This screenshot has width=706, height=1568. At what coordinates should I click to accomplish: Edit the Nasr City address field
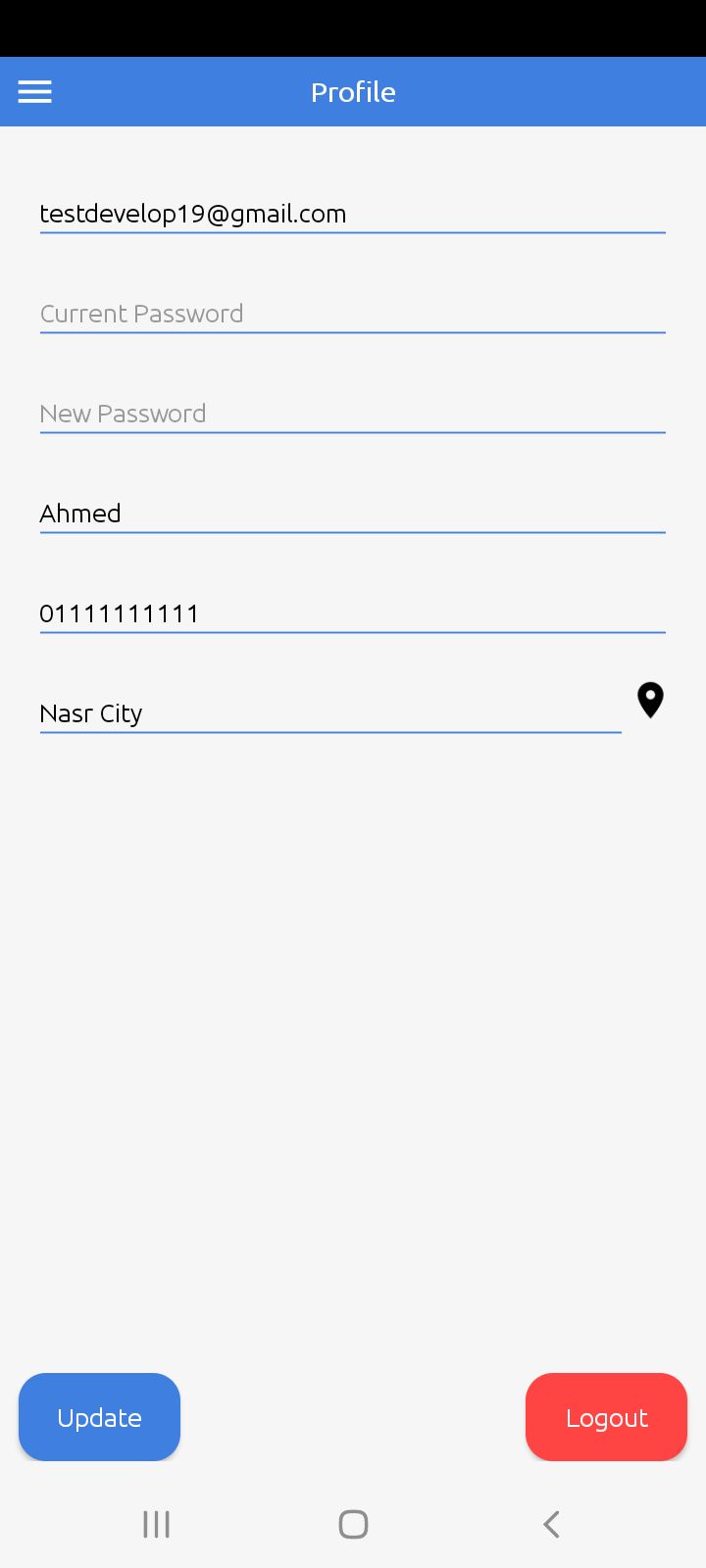point(329,714)
